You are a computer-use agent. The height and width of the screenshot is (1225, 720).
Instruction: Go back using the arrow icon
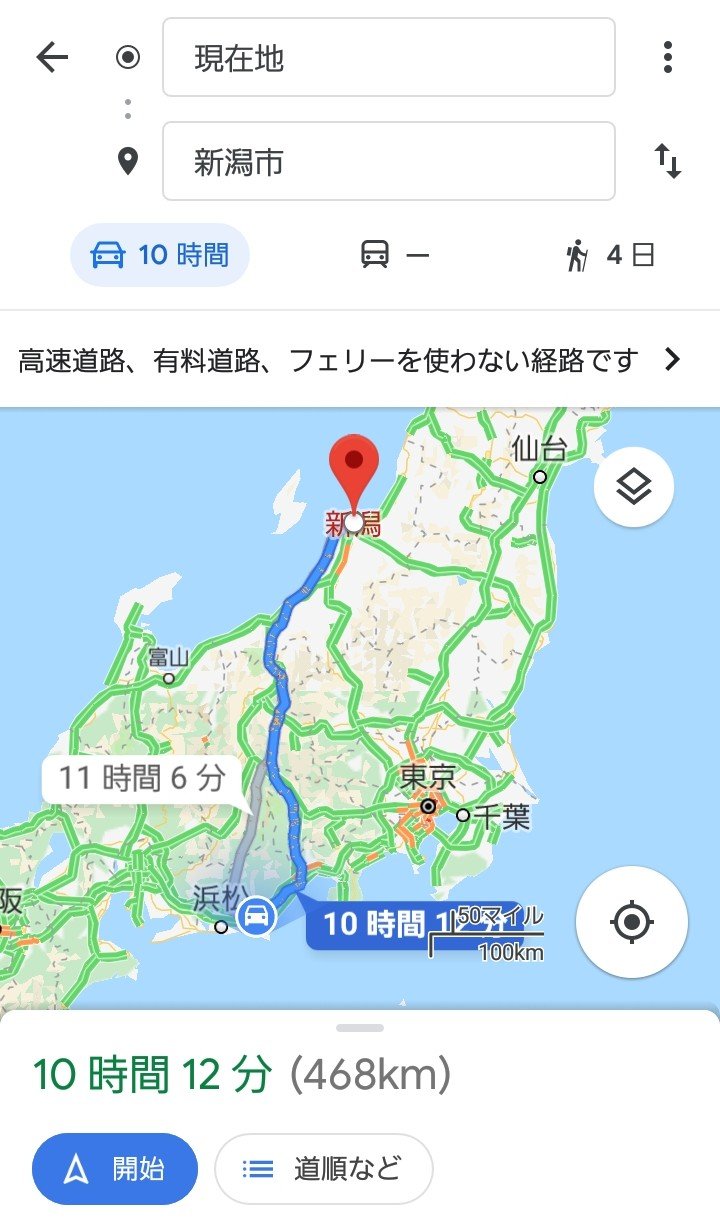tap(52, 58)
